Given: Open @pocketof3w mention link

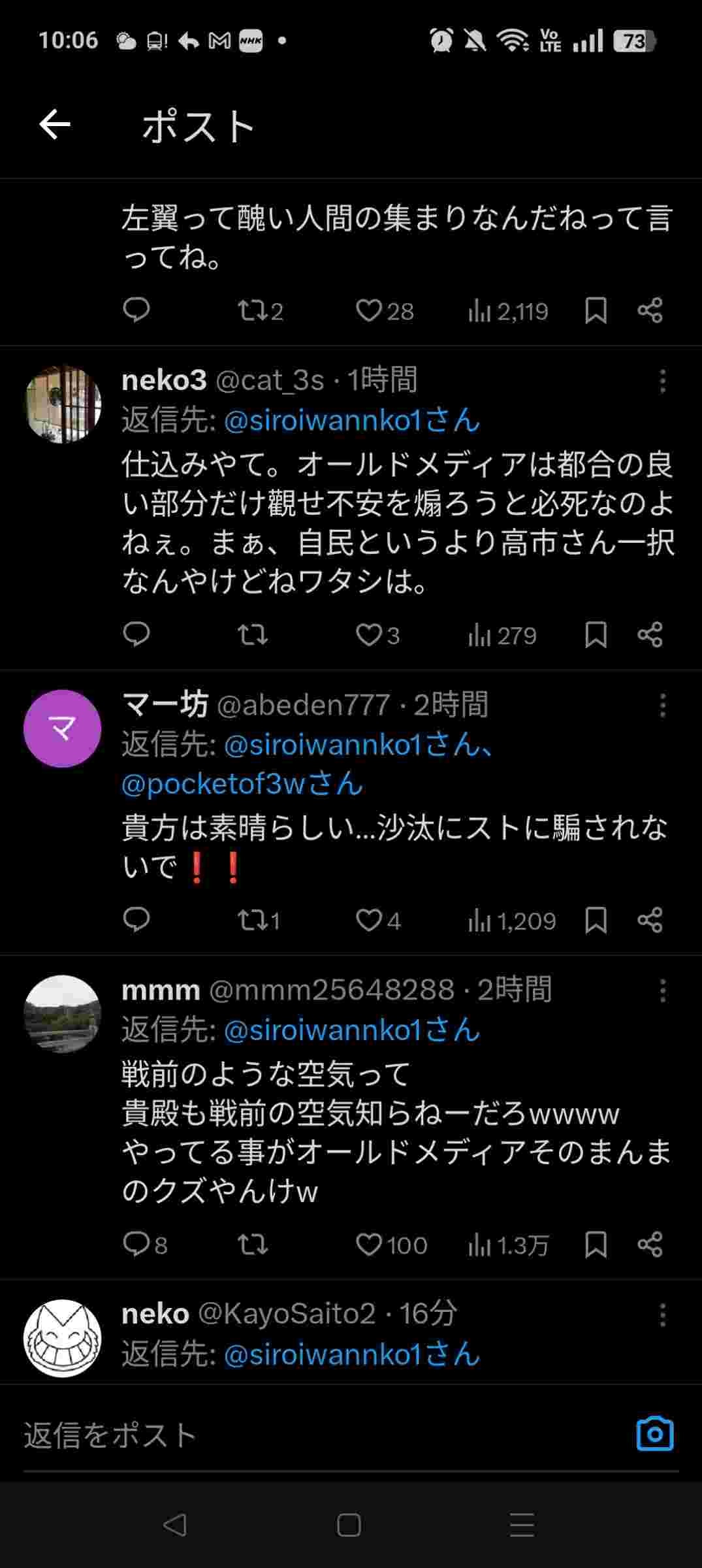Looking at the screenshot, I should pyautogui.click(x=242, y=783).
